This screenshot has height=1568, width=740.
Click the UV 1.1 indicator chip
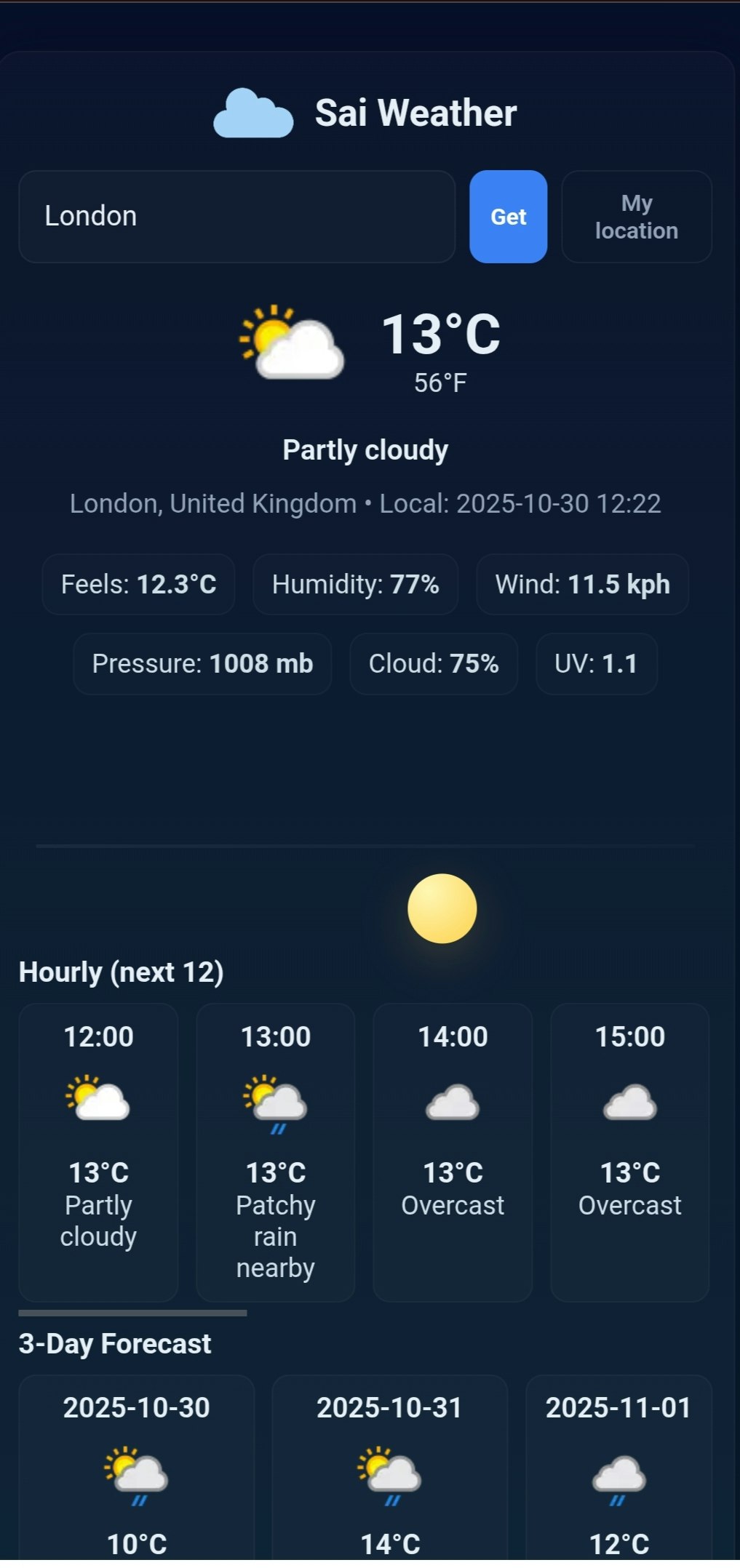[596, 664]
